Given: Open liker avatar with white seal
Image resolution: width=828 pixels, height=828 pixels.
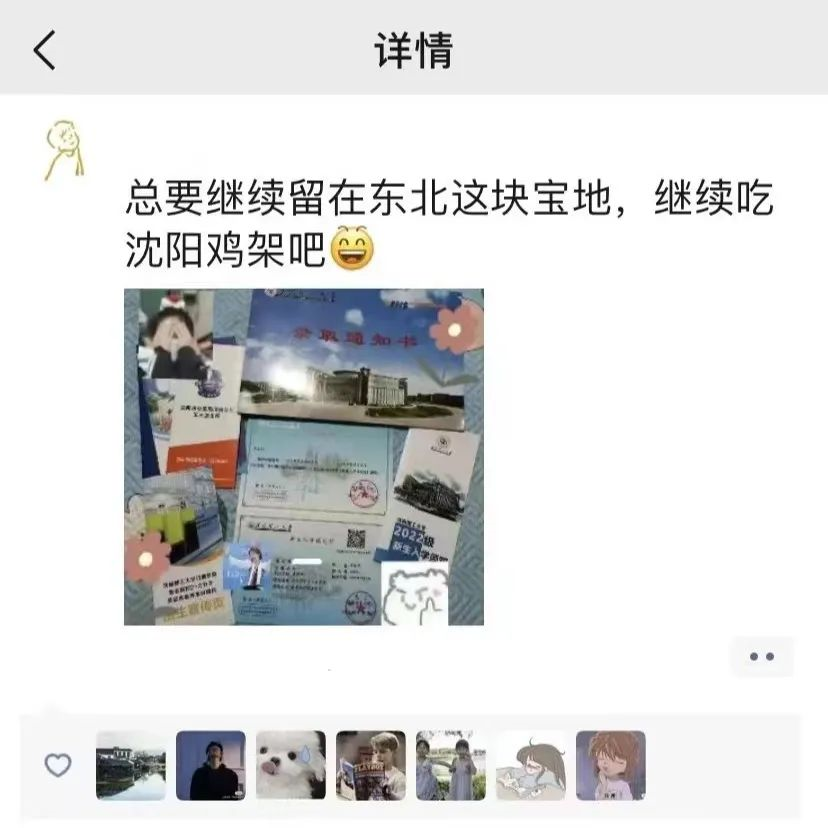Looking at the screenshot, I should click(x=291, y=766).
